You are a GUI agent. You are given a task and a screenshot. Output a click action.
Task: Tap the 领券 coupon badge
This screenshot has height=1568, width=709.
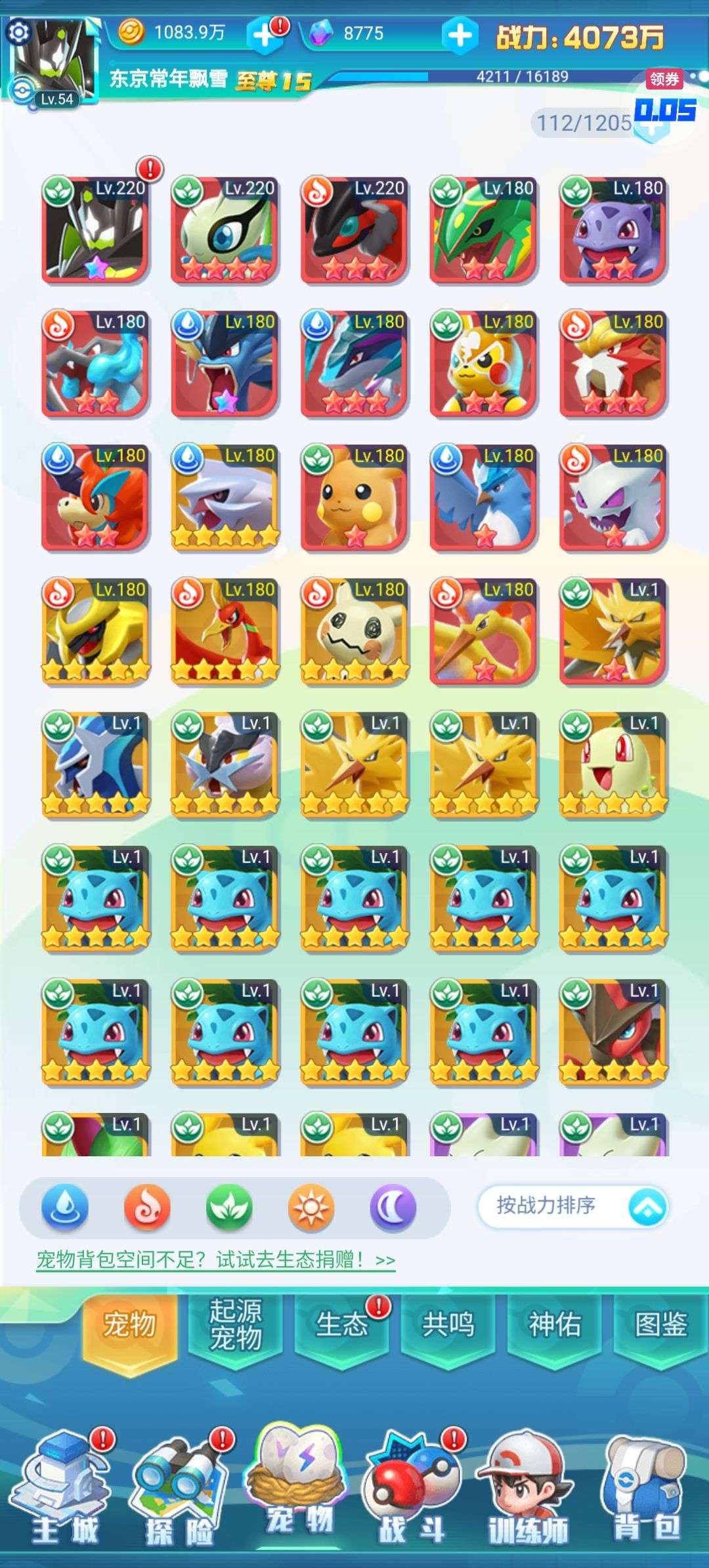pos(664,79)
